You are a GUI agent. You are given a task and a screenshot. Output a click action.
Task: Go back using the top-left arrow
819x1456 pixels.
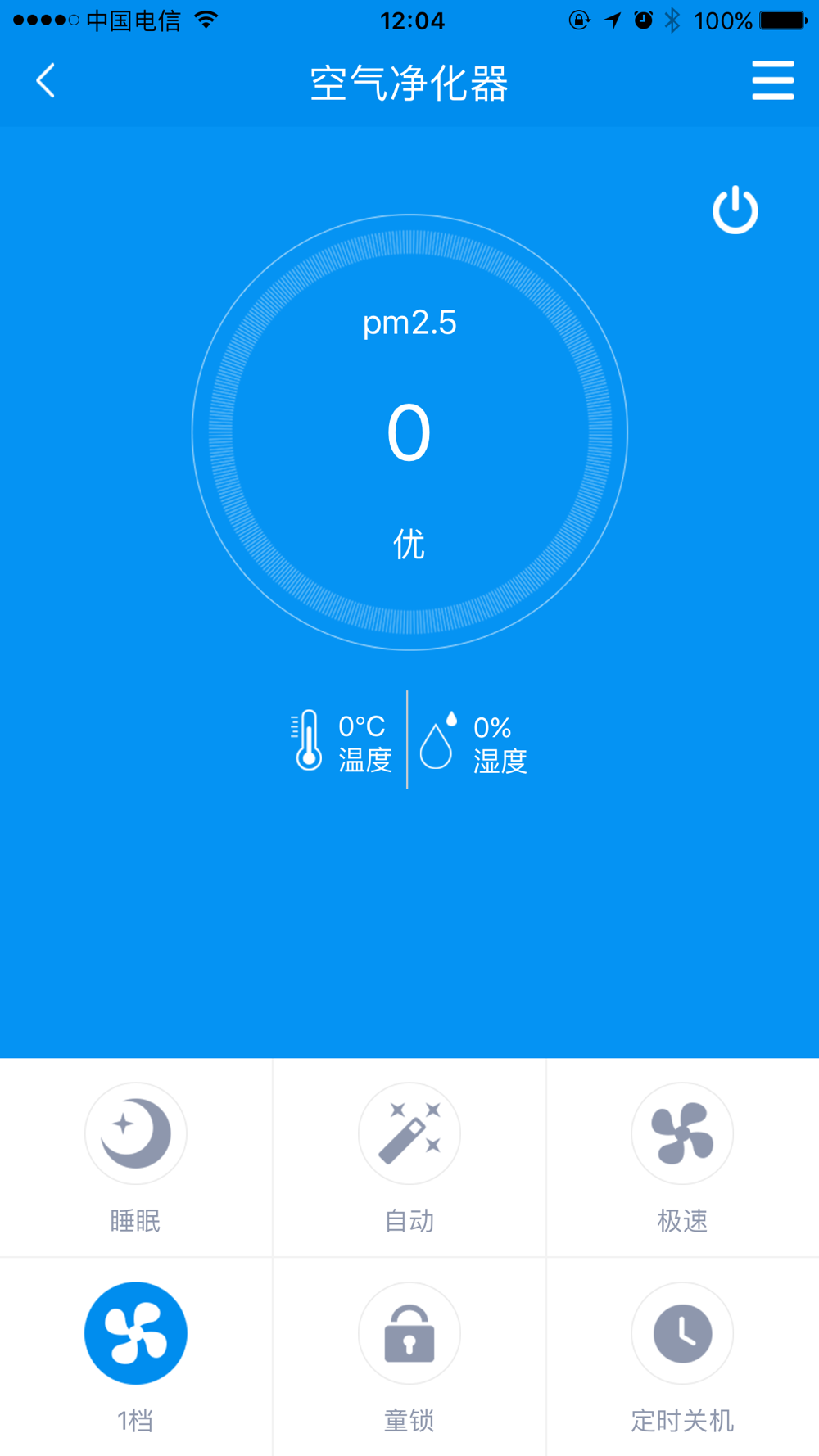coord(46,81)
